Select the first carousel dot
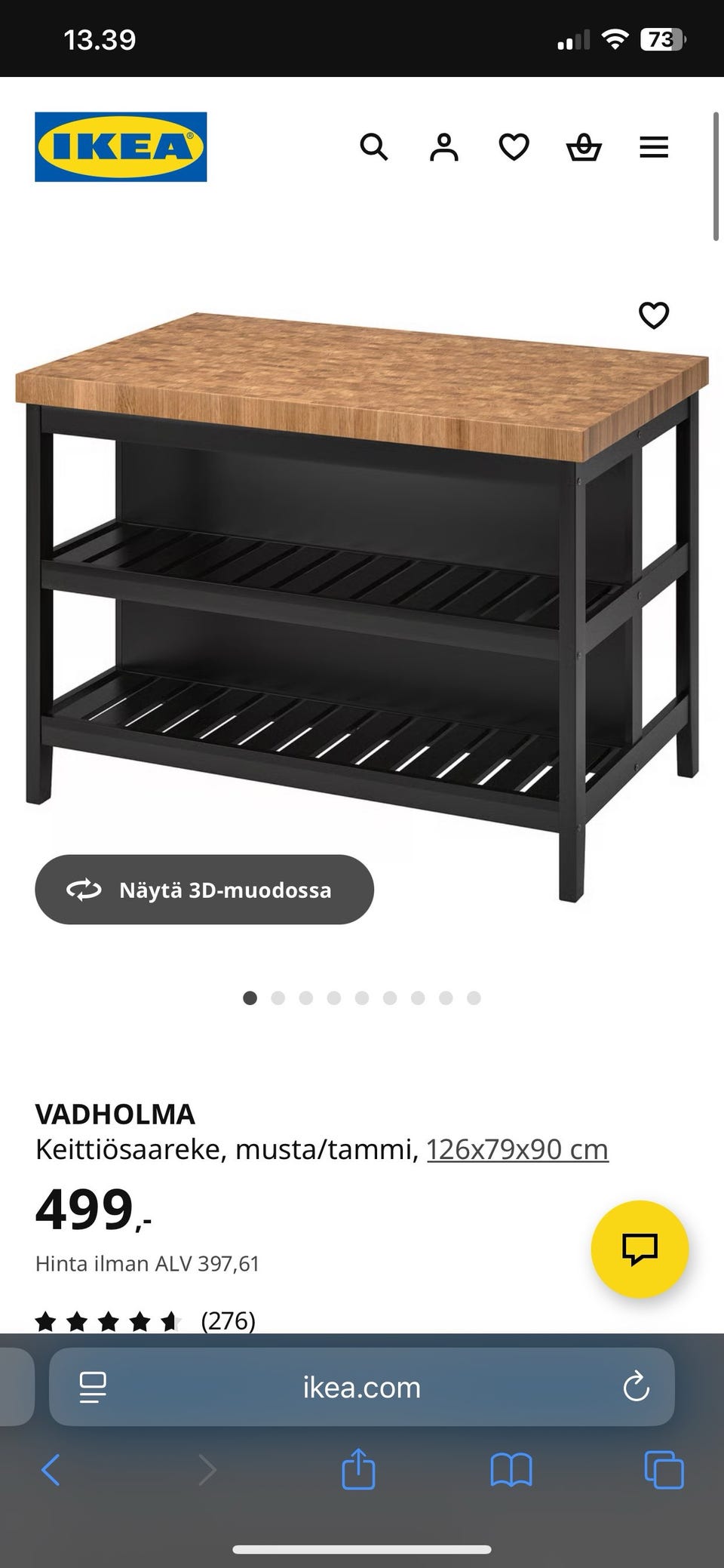This screenshot has width=724, height=1568. click(251, 998)
